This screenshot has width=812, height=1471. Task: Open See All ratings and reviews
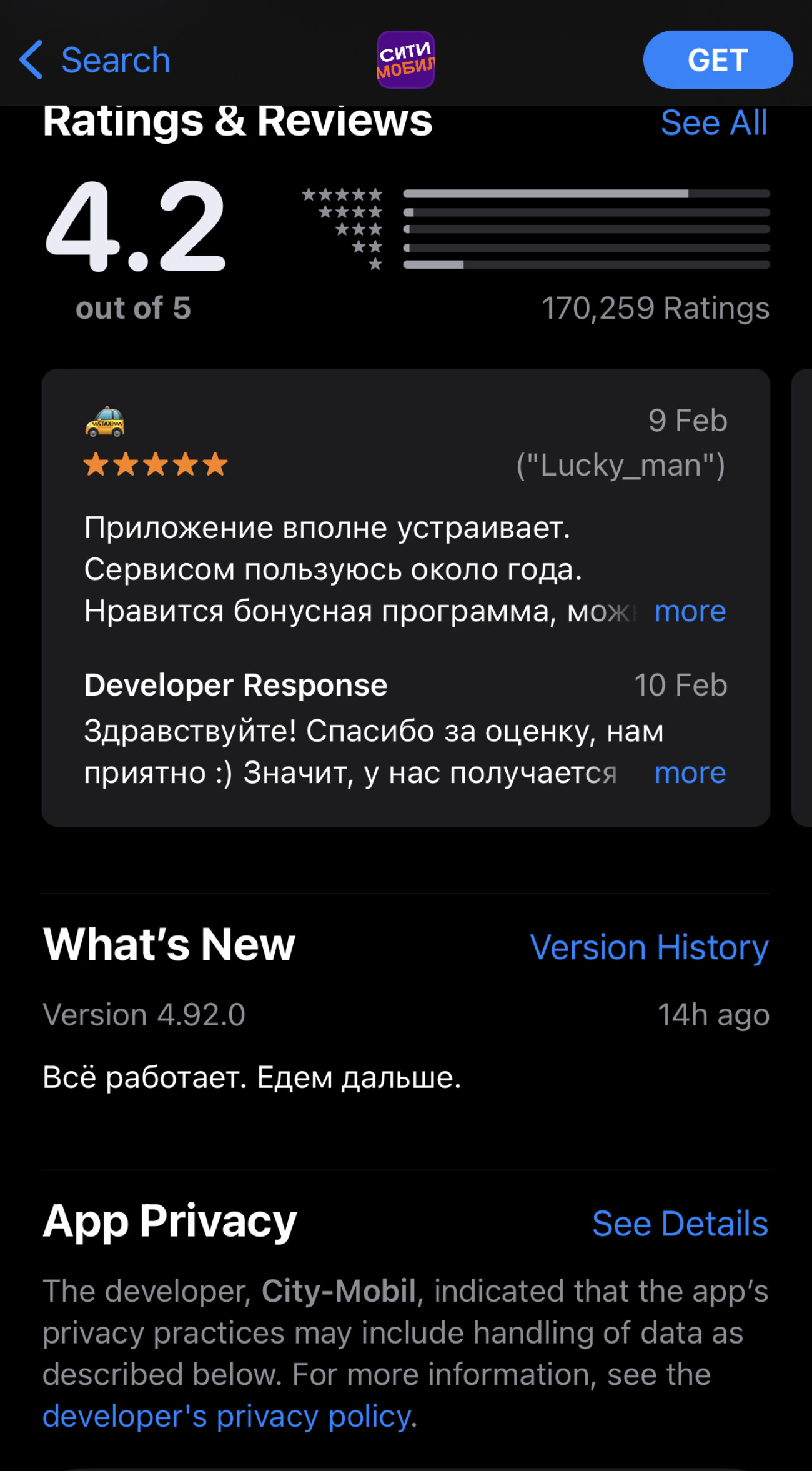tap(715, 122)
